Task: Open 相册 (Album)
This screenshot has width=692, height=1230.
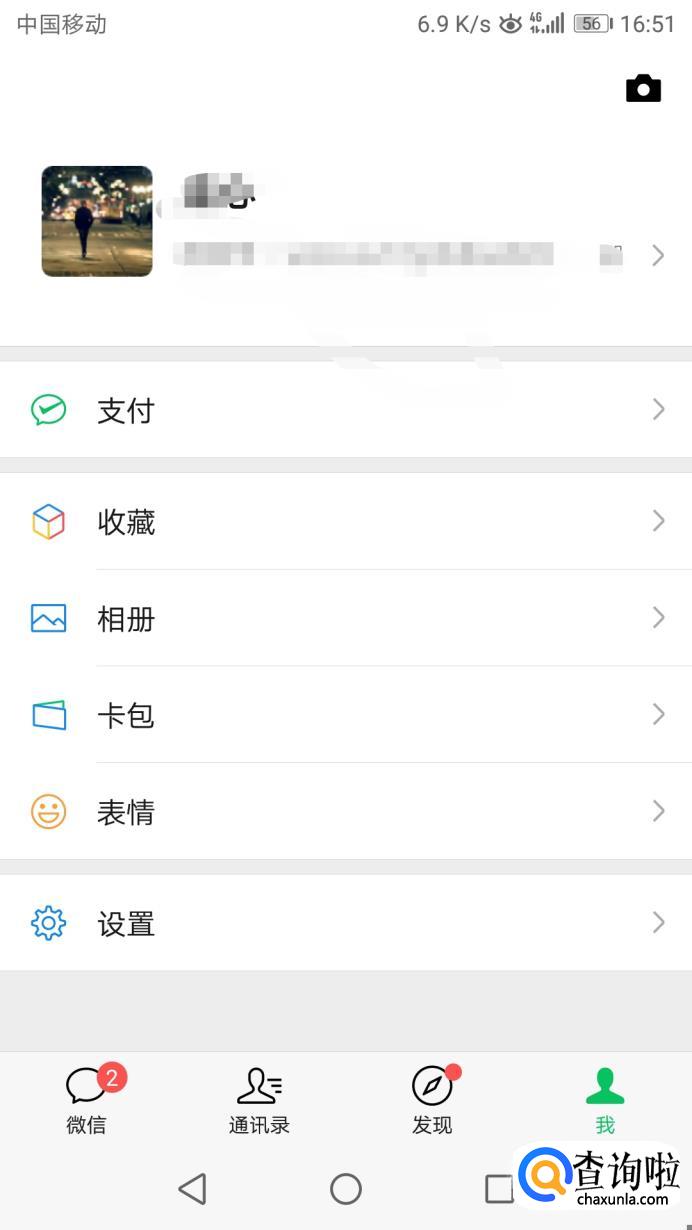Action: click(346, 619)
